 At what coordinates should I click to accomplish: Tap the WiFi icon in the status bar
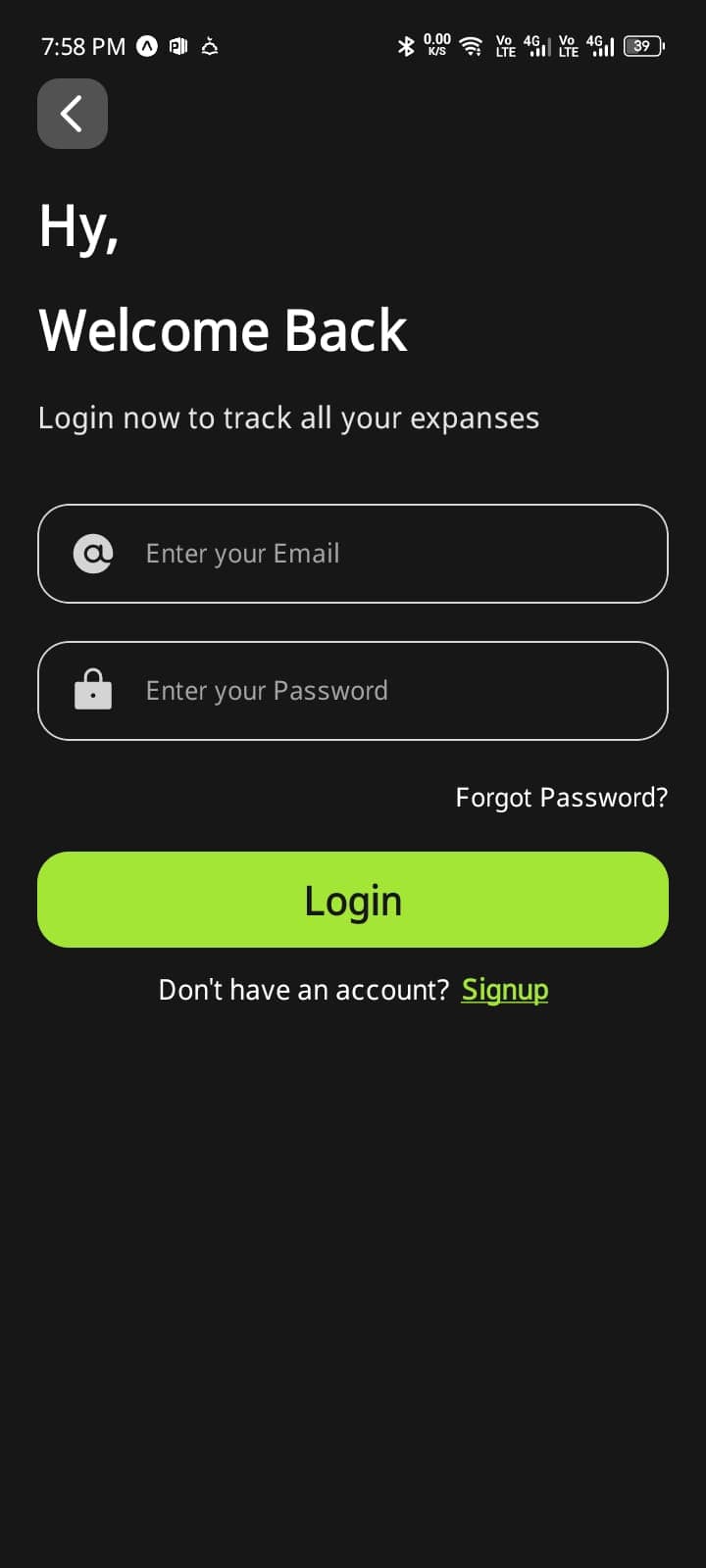[x=470, y=46]
